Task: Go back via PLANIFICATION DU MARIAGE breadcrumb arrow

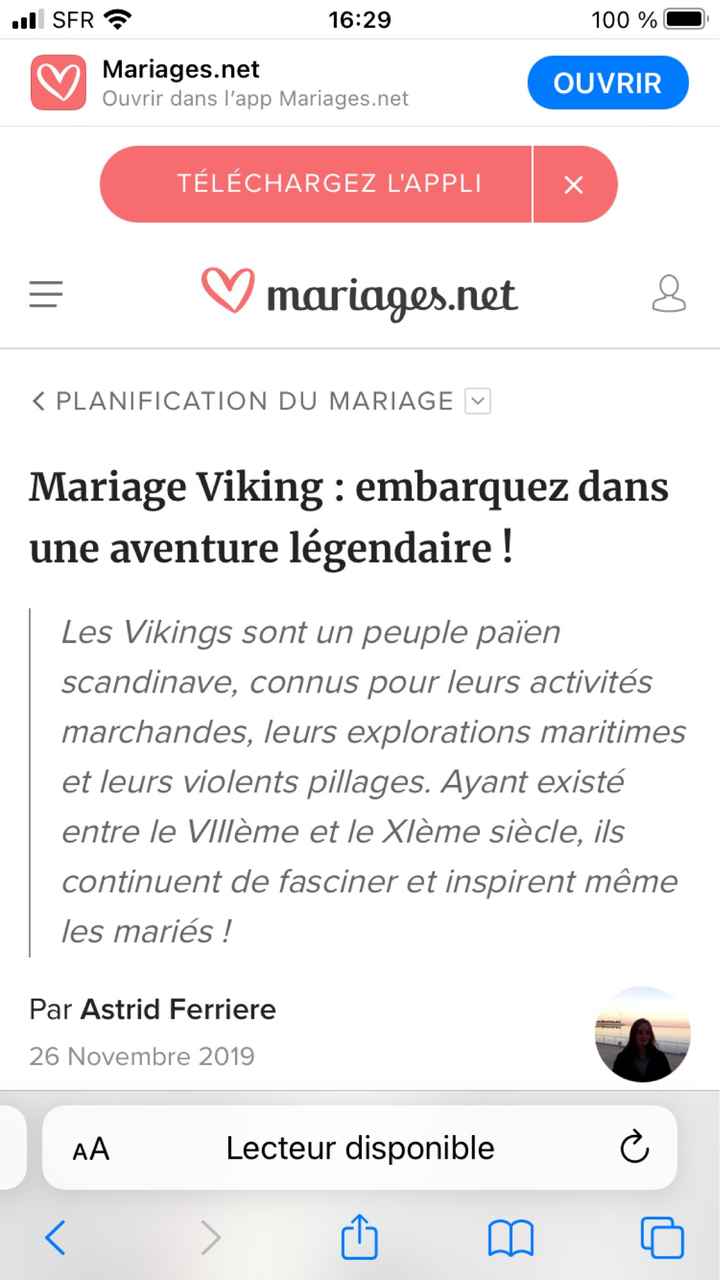Action: click(37, 400)
